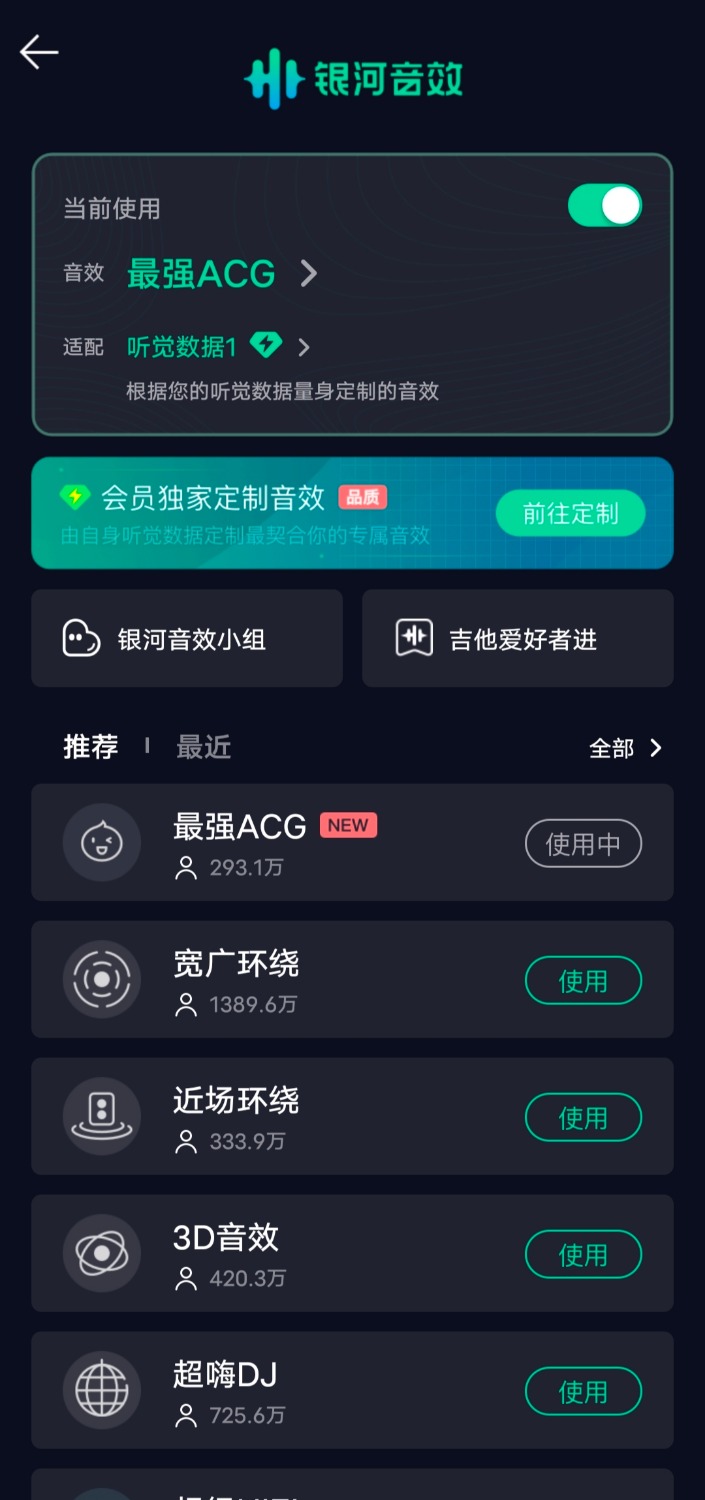This screenshot has width=705, height=1500.
Task: Use the 3D音效 effect
Action: tap(583, 1254)
